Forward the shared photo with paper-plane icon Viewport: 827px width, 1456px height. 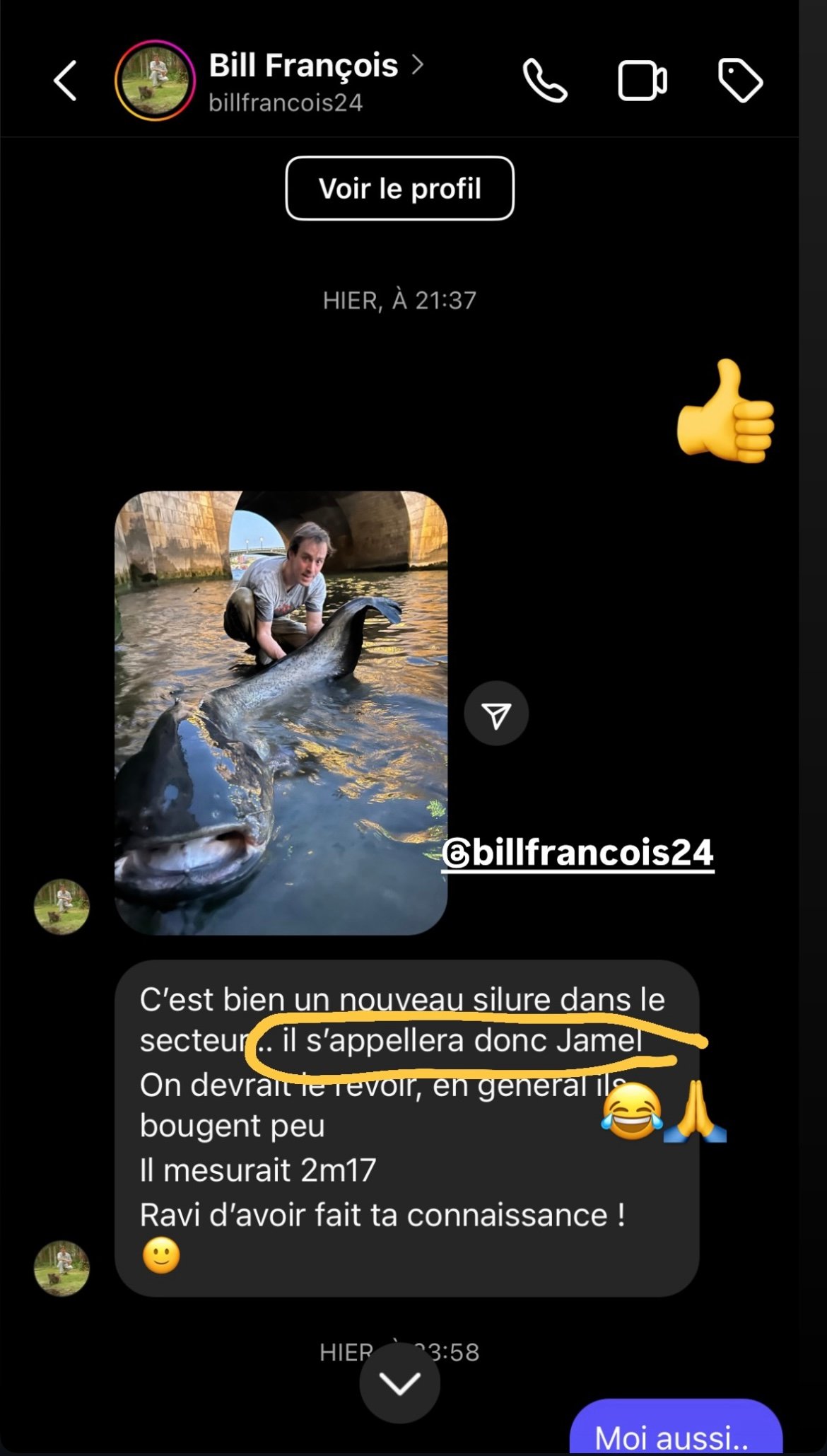coord(496,714)
